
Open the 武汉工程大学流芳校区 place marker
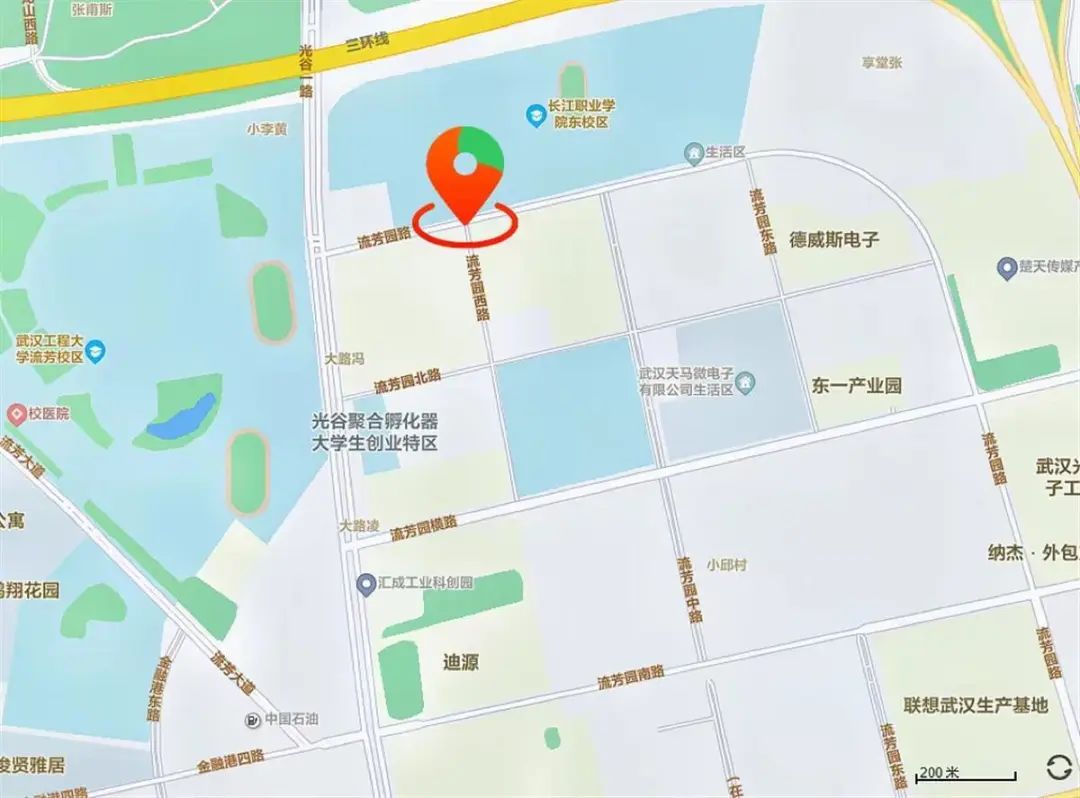[96, 352]
